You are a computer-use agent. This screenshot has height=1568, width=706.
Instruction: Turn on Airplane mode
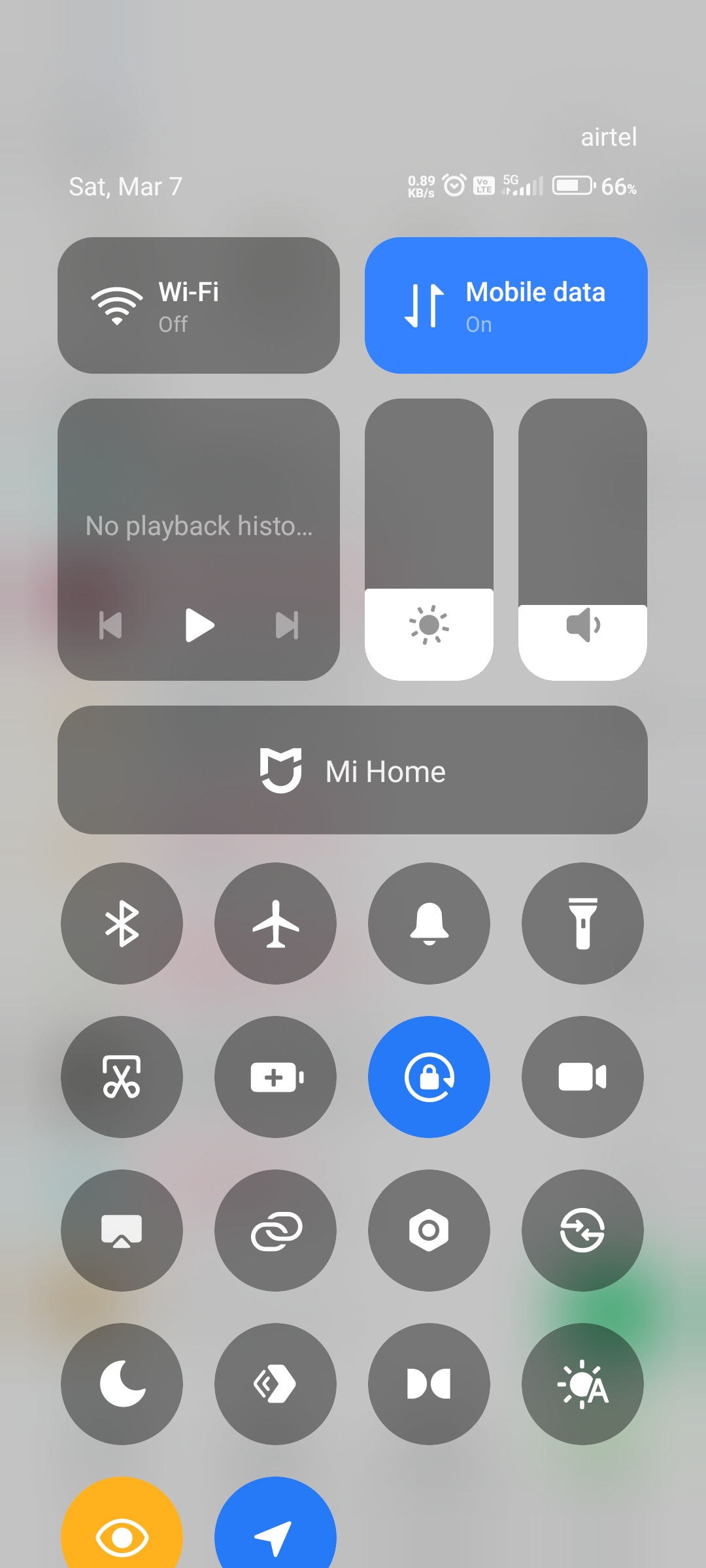pos(275,923)
